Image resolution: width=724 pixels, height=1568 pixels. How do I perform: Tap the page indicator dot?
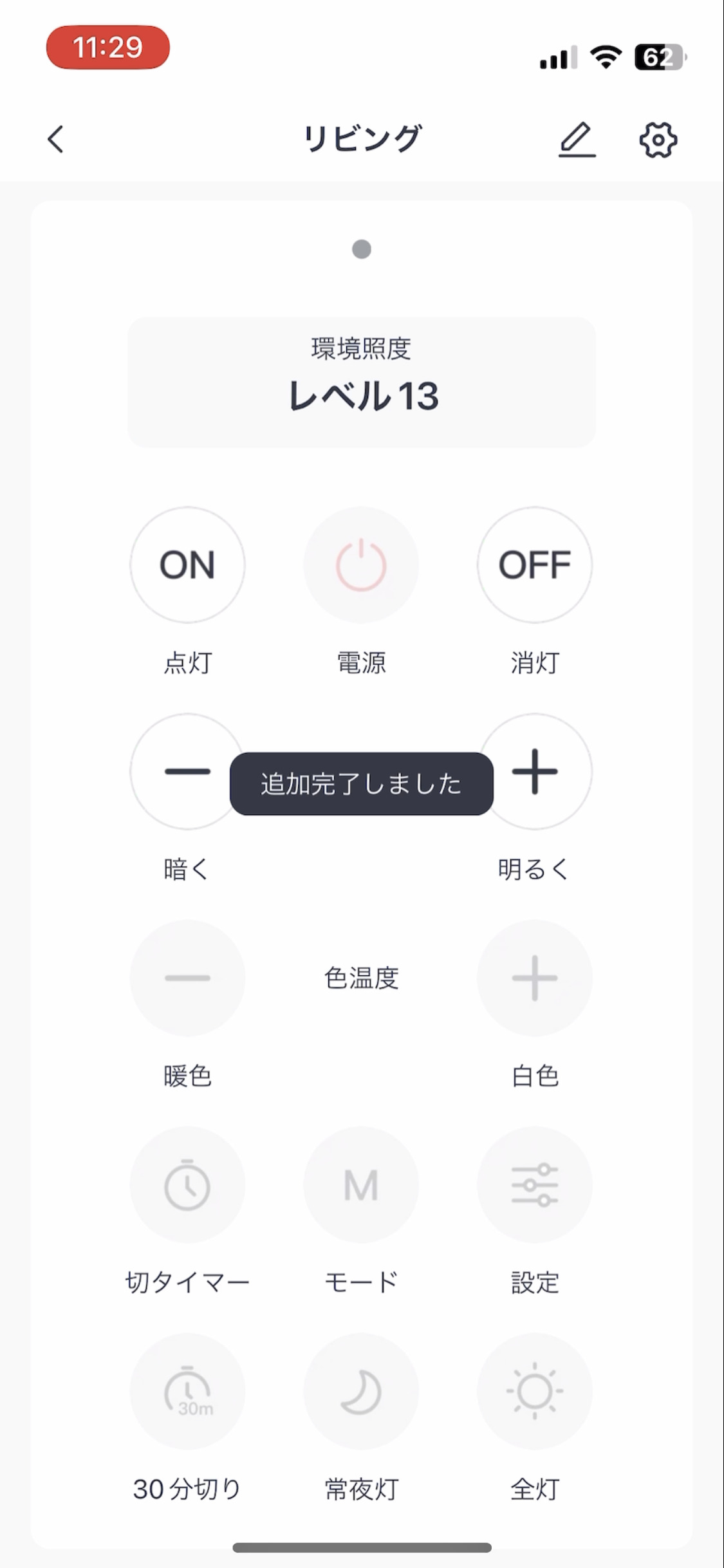pos(362,248)
